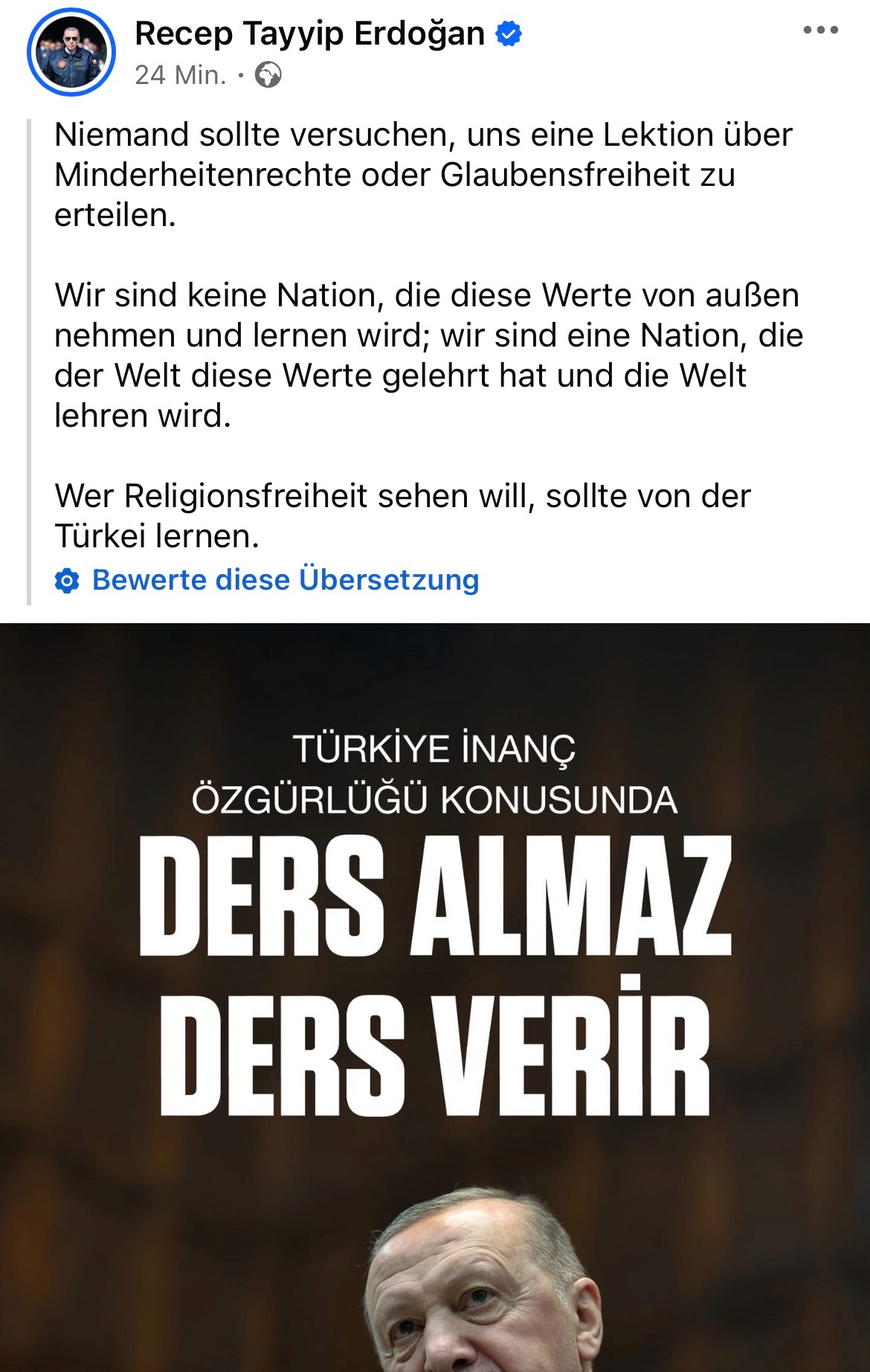The image size is (870, 1372).
Task: Open the Recep Tayyip Erdoğan page name
Action: click(309, 33)
